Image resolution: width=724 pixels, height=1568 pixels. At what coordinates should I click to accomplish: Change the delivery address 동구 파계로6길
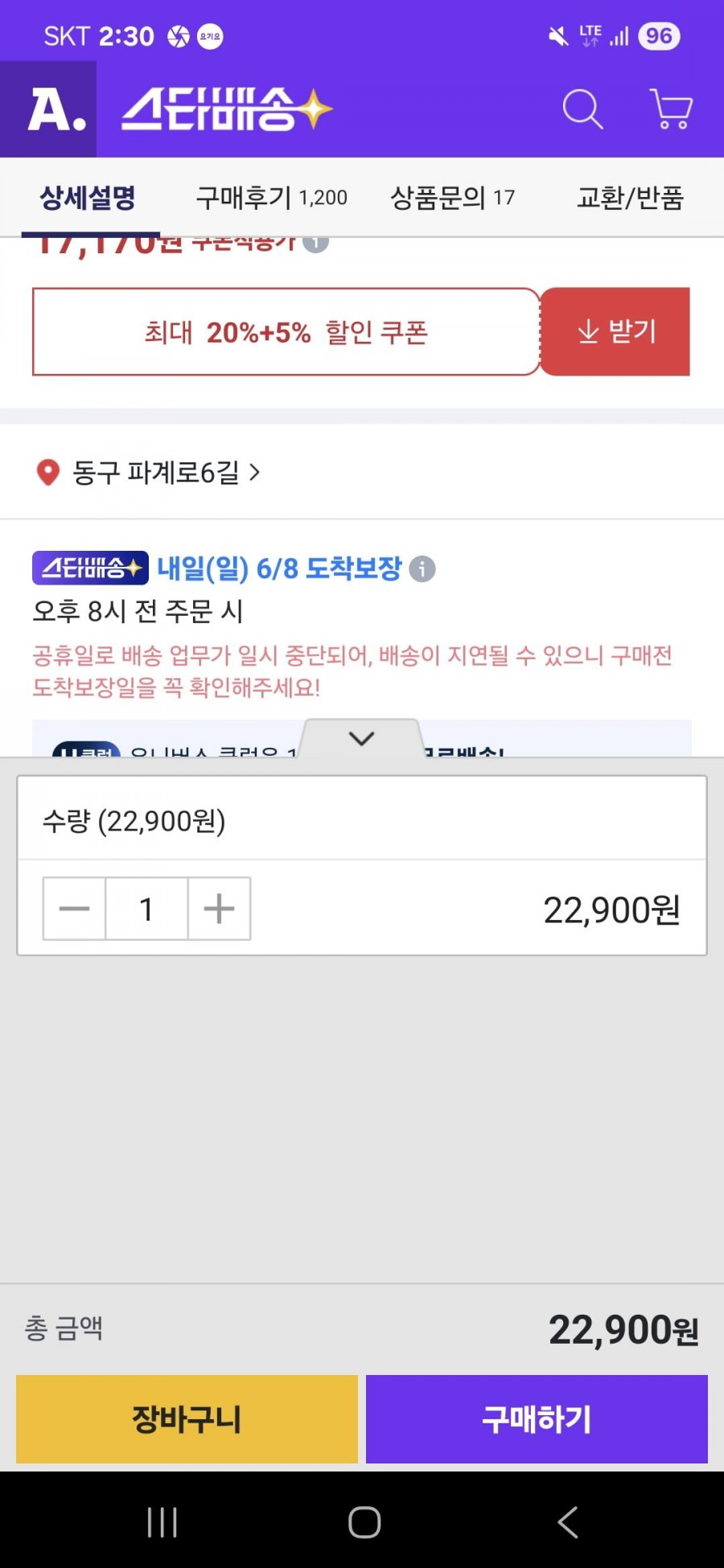point(157,473)
